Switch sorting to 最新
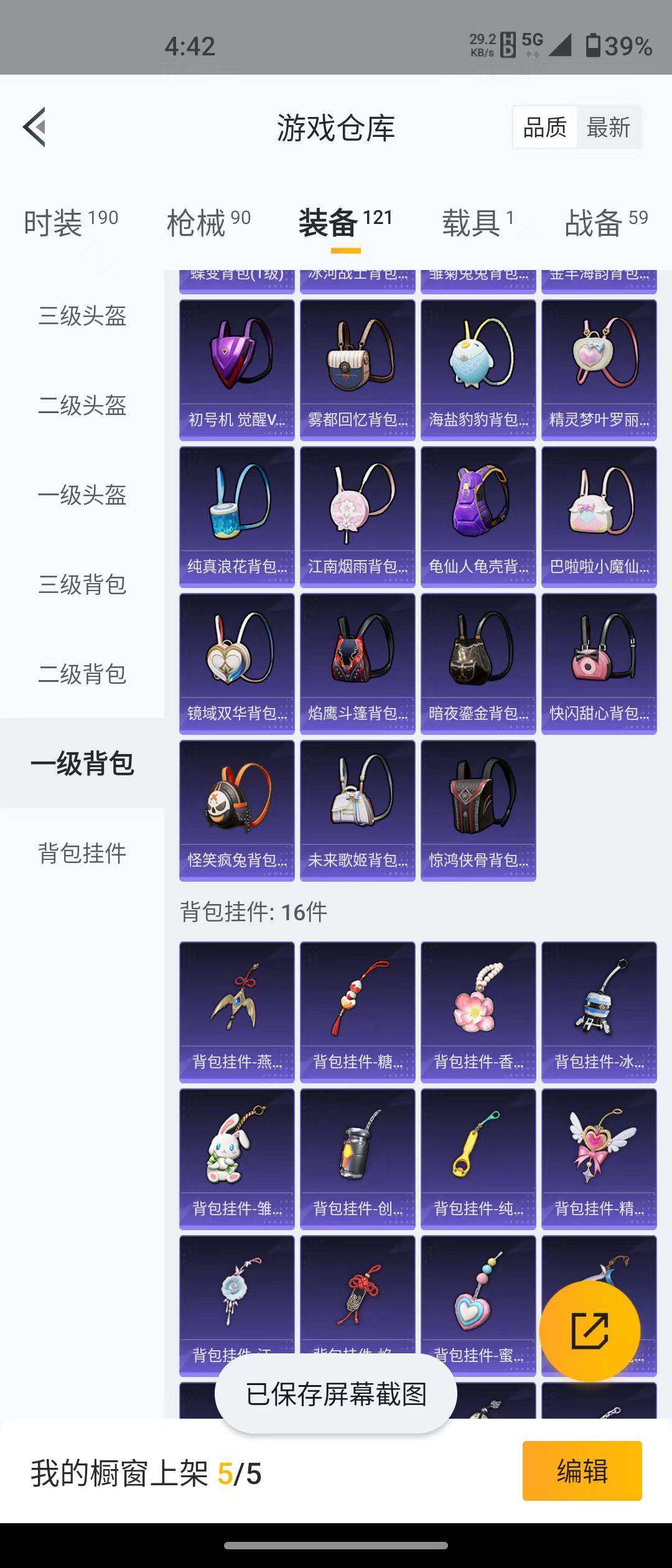This screenshot has height=1568, width=672. (608, 127)
